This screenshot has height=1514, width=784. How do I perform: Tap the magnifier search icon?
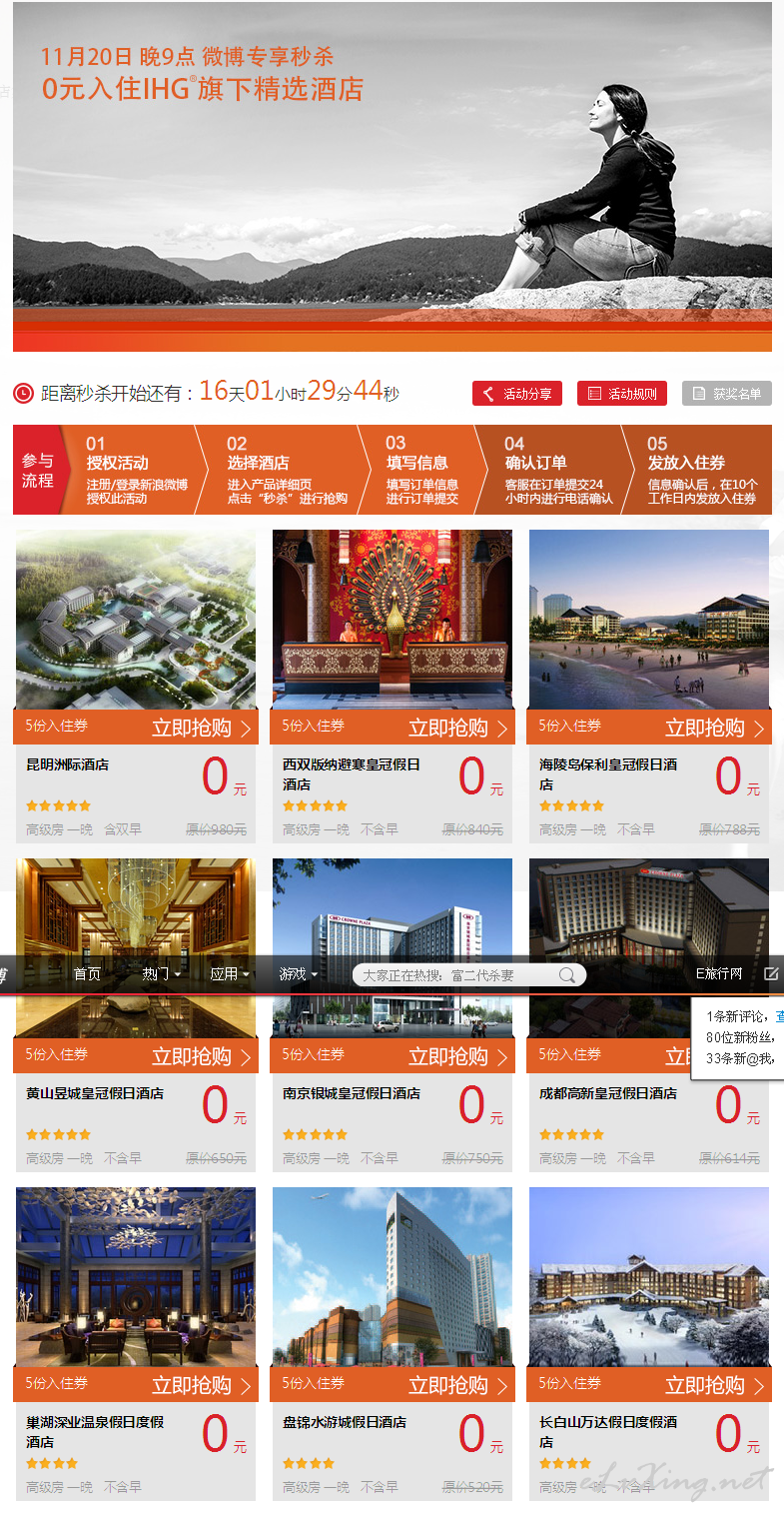(567, 975)
